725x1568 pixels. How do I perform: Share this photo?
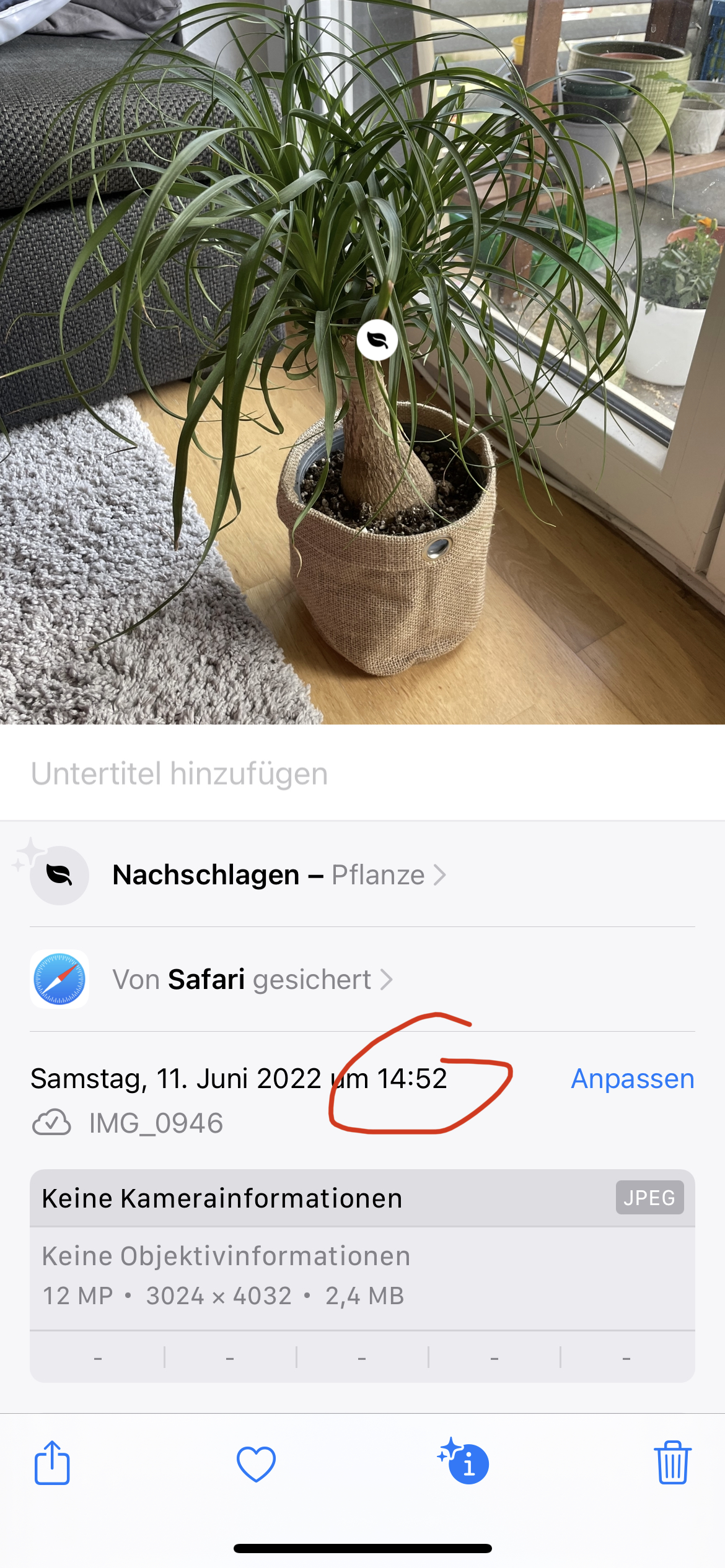coord(52,1463)
